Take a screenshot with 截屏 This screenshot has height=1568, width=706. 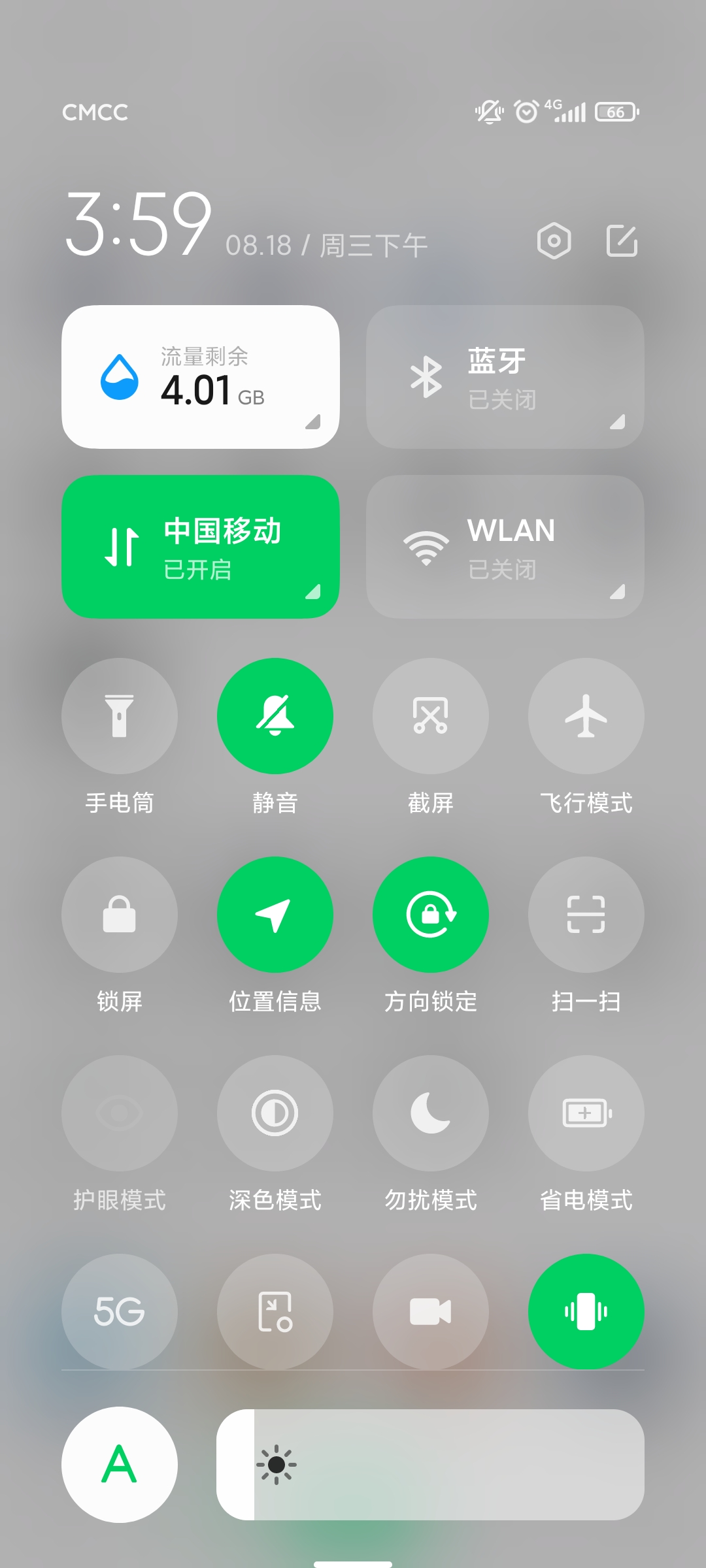(x=431, y=716)
